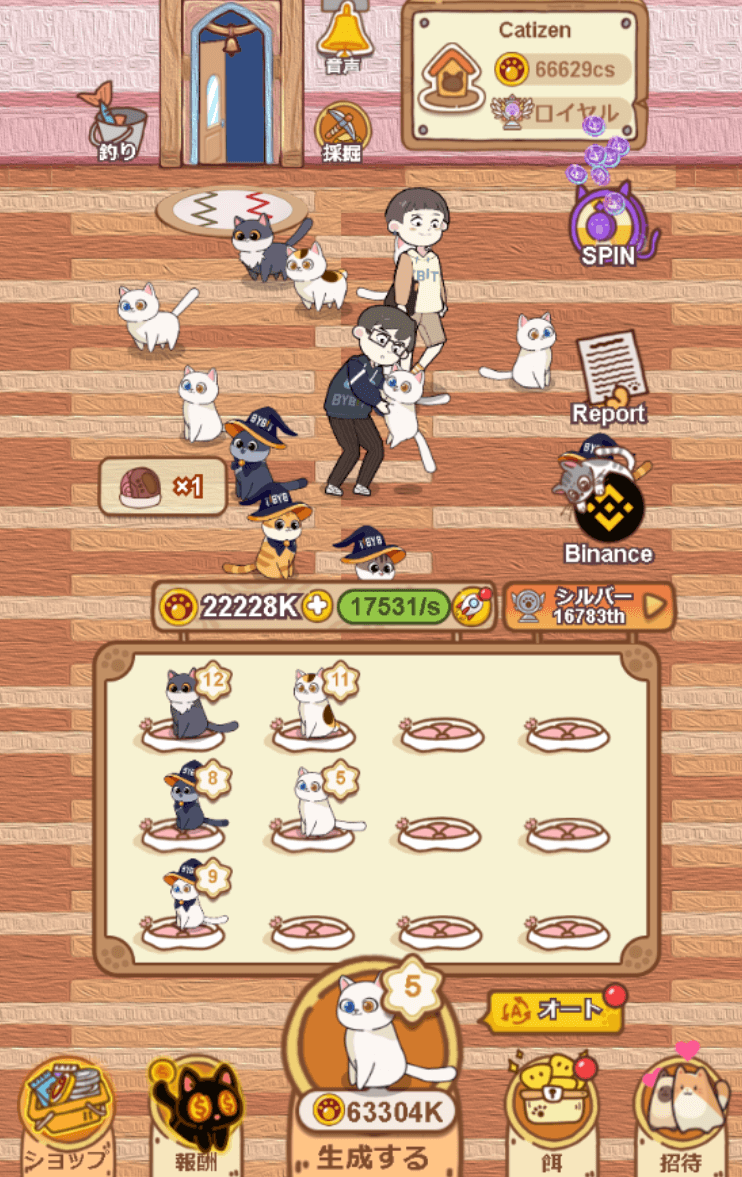This screenshot has height=1177, width=742.
Task: Open the ショップ shop tab
Action: (66, 1115)
